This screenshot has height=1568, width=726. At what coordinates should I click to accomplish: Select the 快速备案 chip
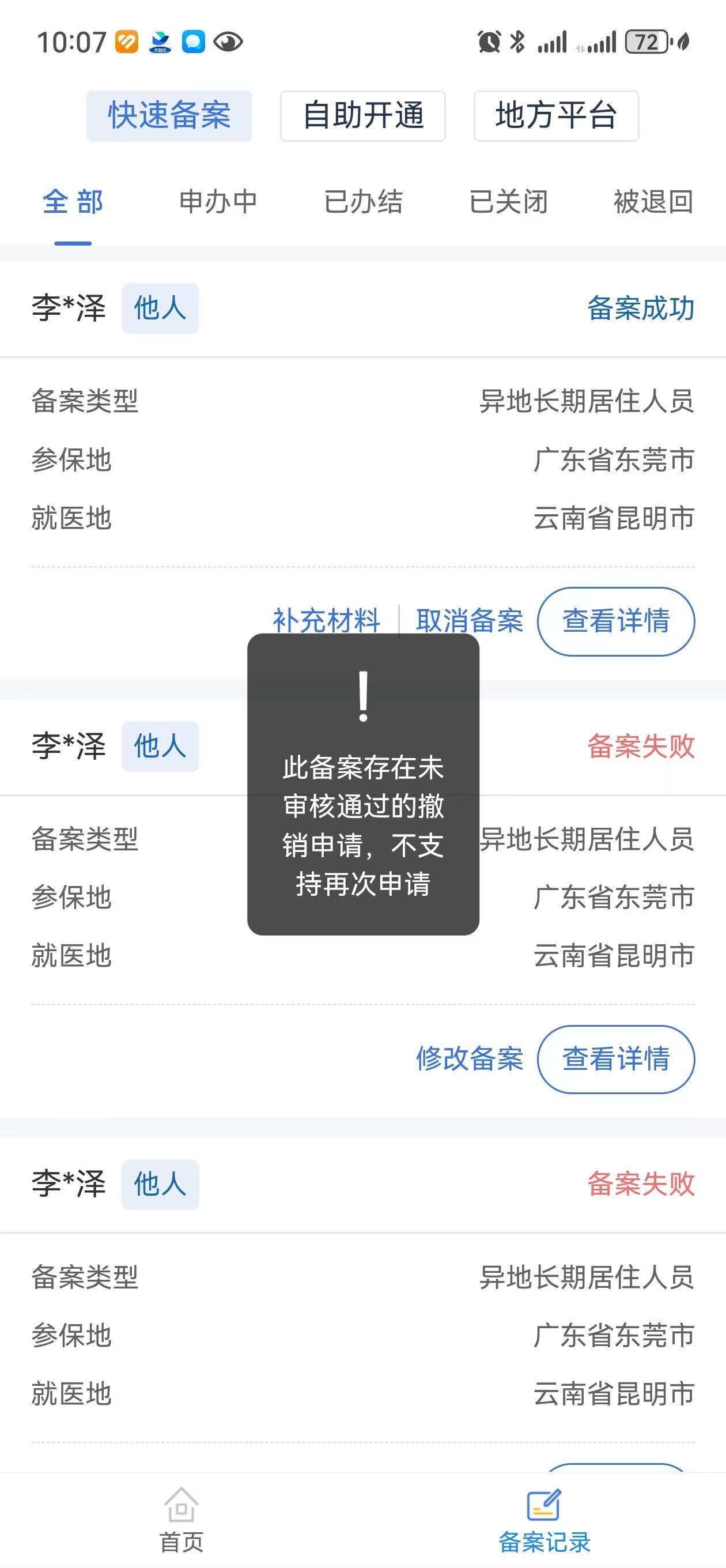pos(169,116)
